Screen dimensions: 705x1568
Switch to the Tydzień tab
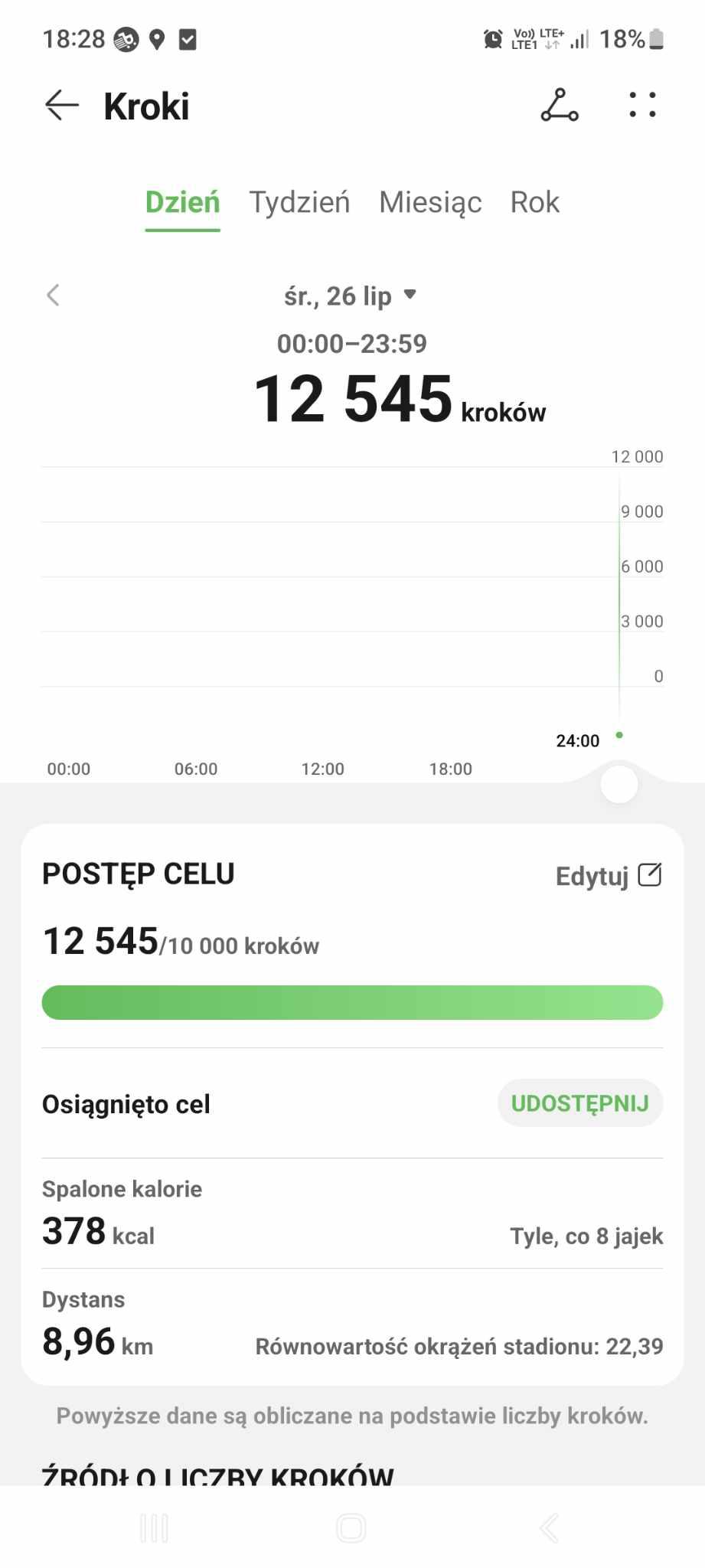[x=299, y=203]
